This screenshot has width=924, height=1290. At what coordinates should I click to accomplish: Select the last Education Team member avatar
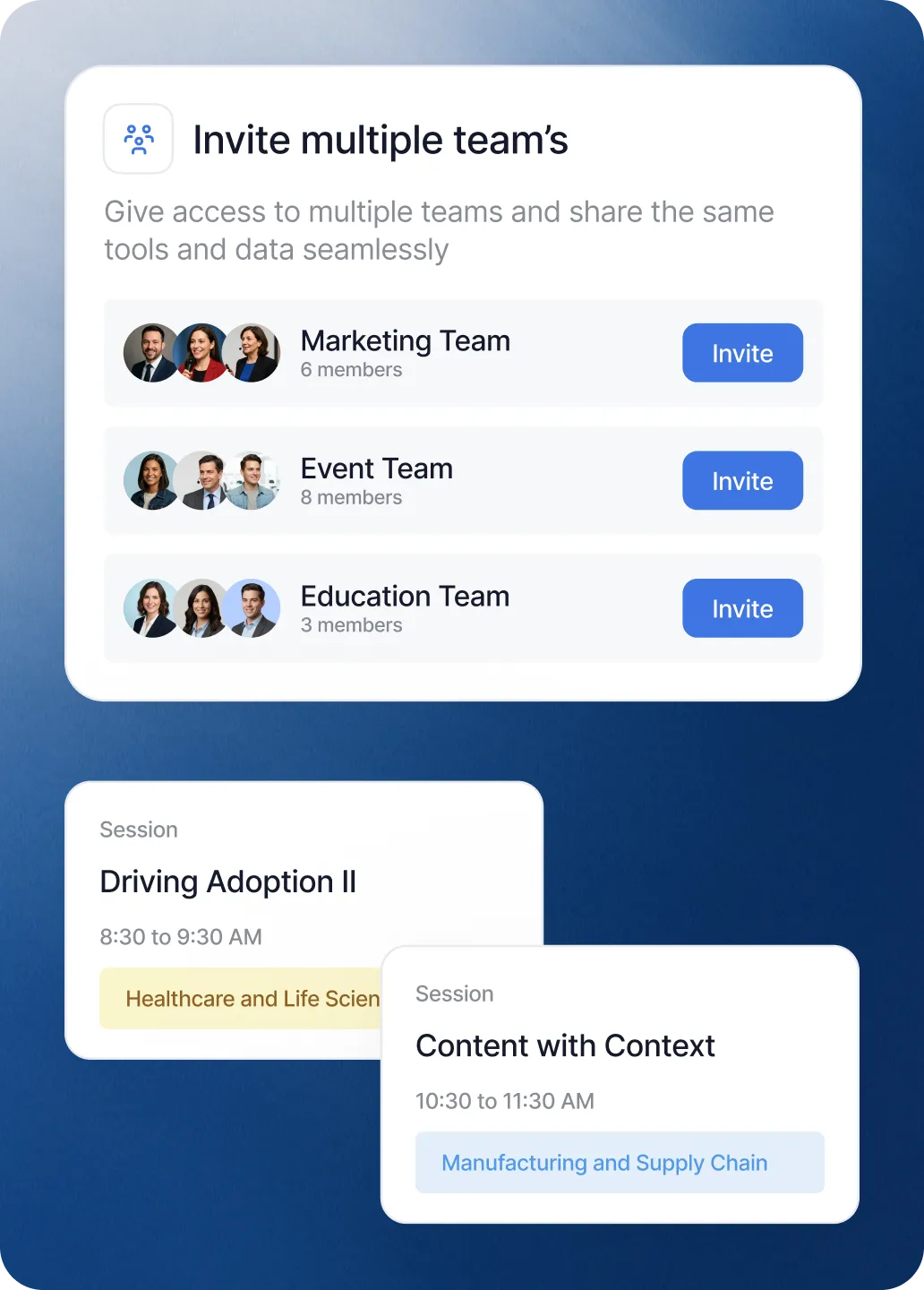pos(252,608)
